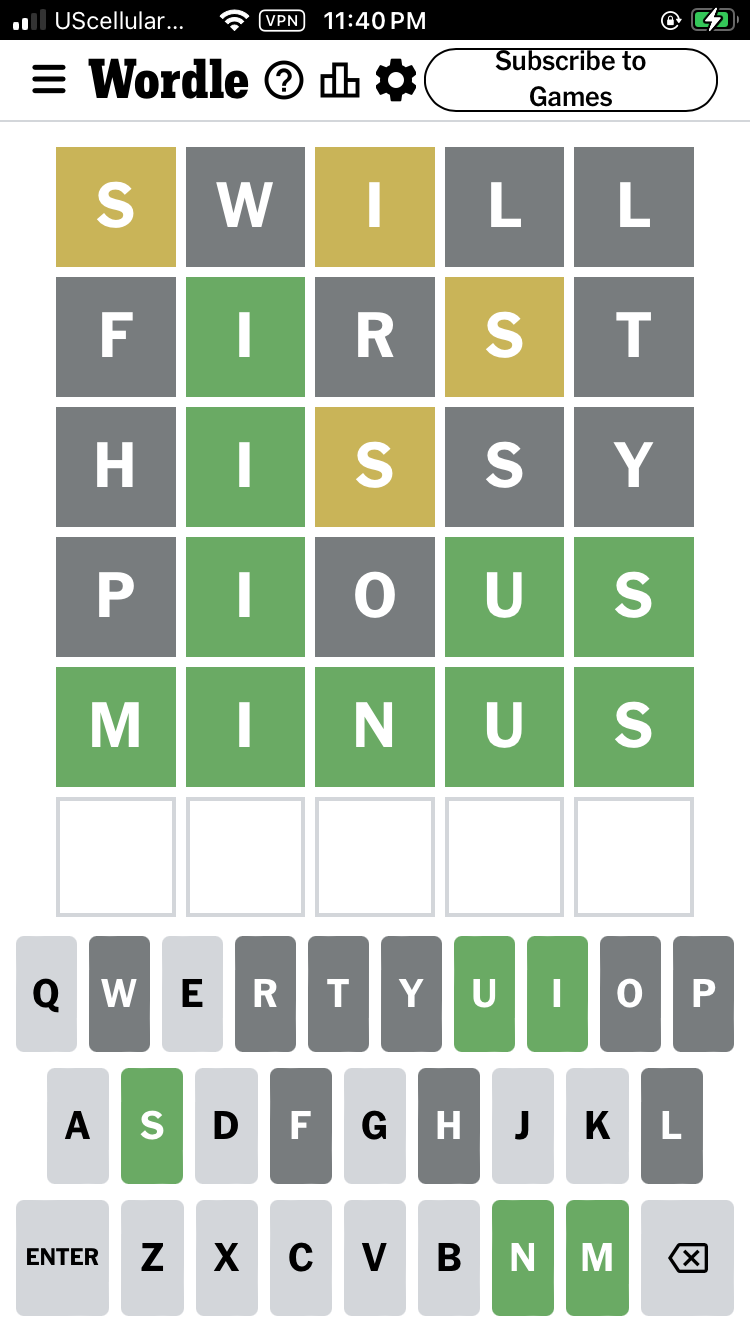Open the hamburger navigation menu

click(49, 79)
